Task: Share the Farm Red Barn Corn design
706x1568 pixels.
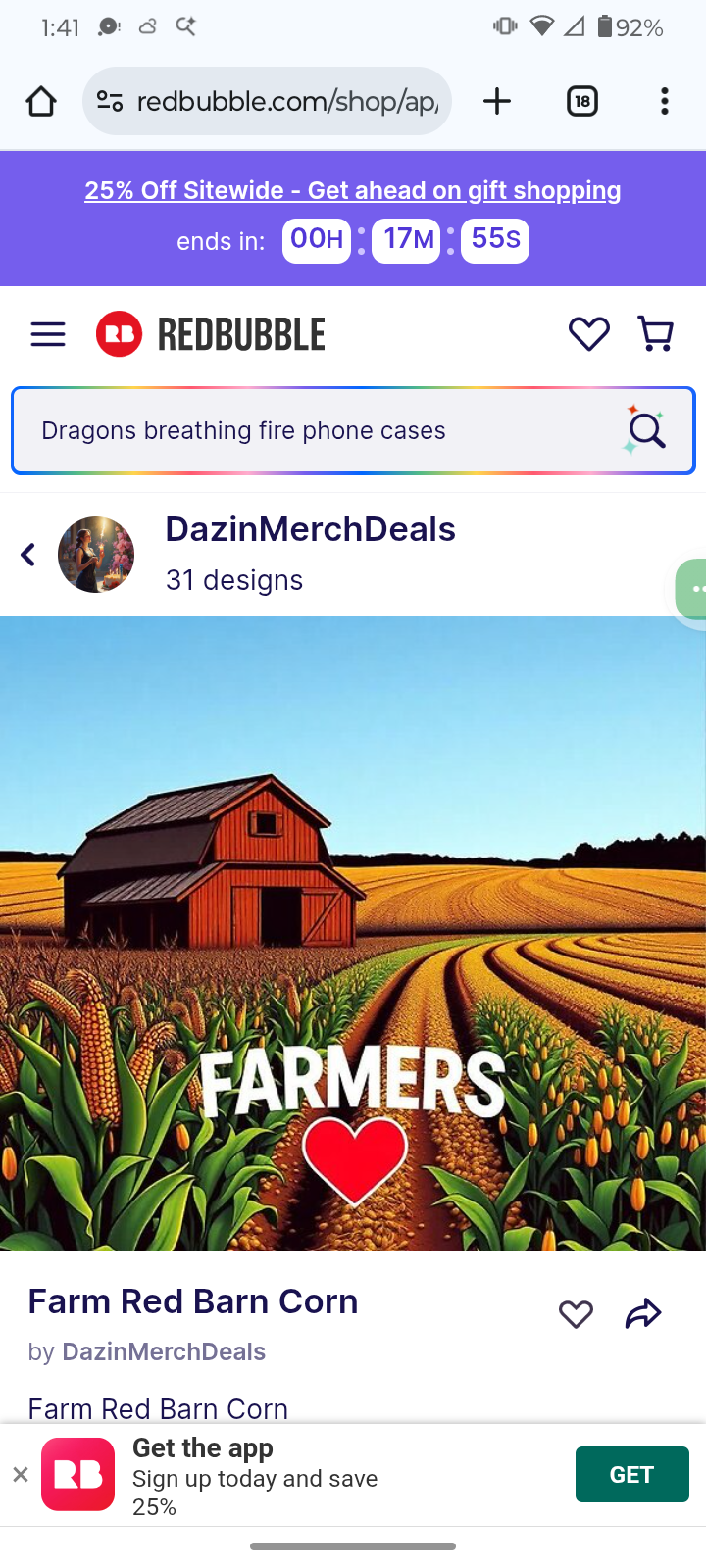Action: coord(643,1314)
